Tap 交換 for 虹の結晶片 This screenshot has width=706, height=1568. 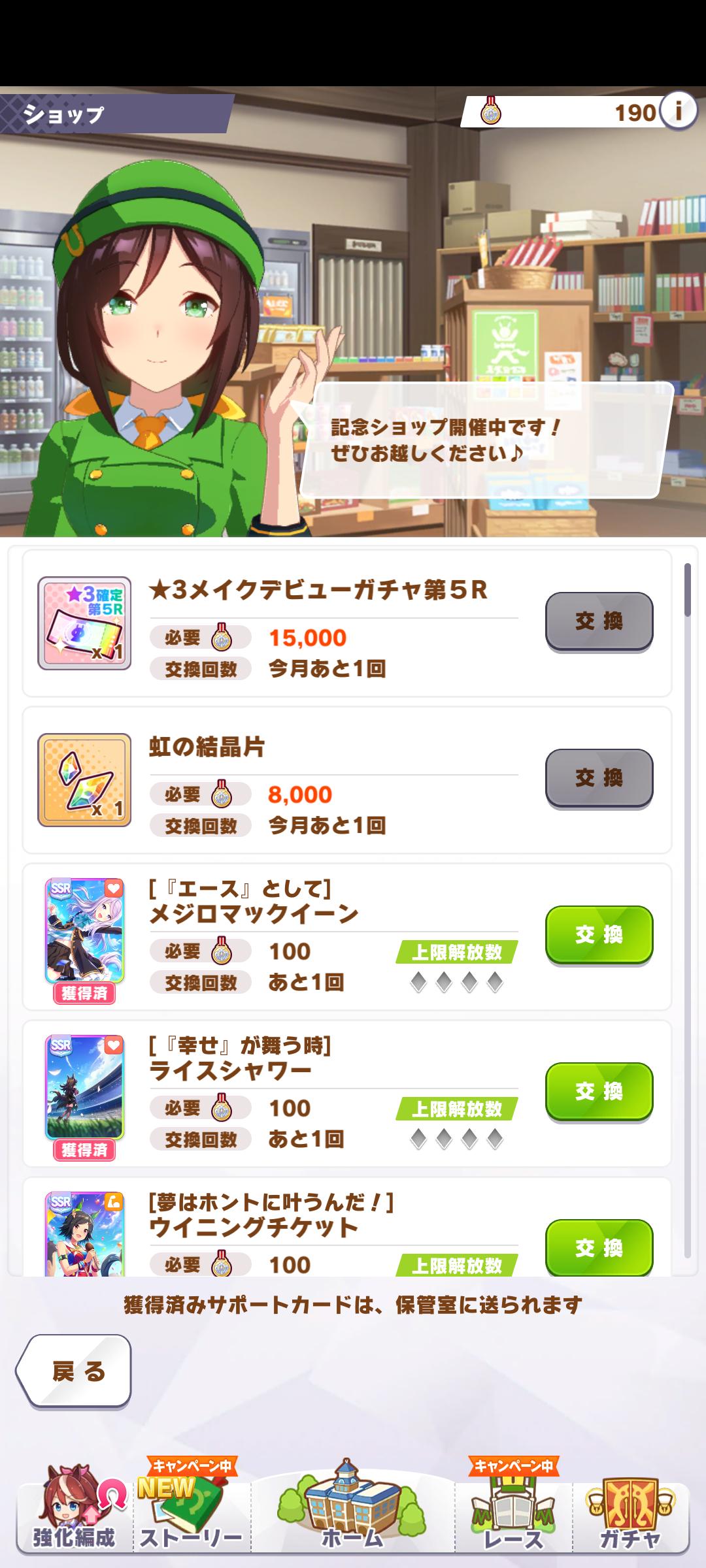pos(599,777)
